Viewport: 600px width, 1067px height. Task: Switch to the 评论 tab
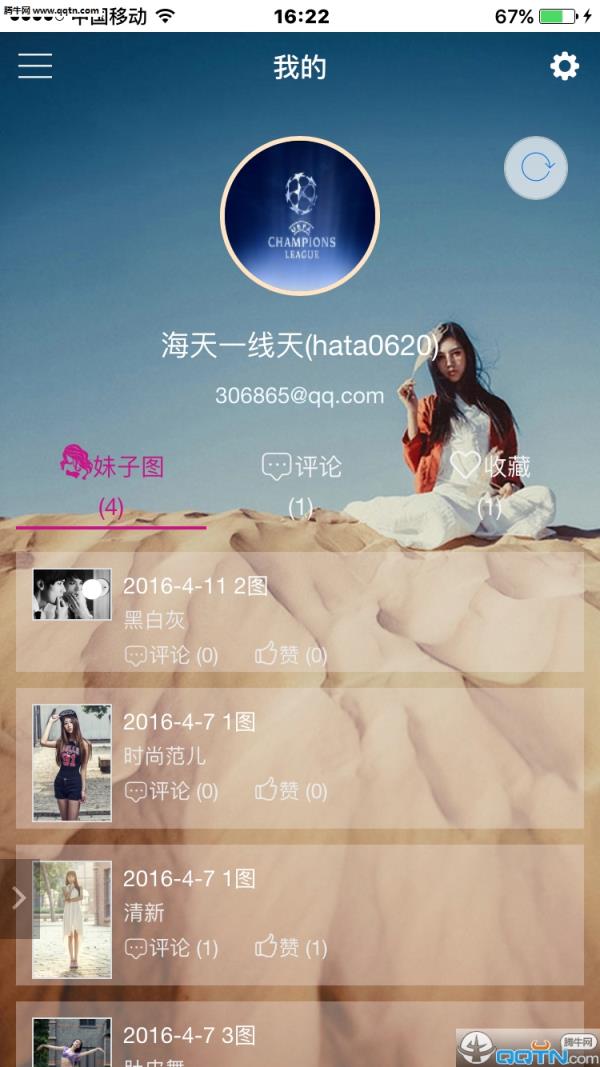click(301, 482)
